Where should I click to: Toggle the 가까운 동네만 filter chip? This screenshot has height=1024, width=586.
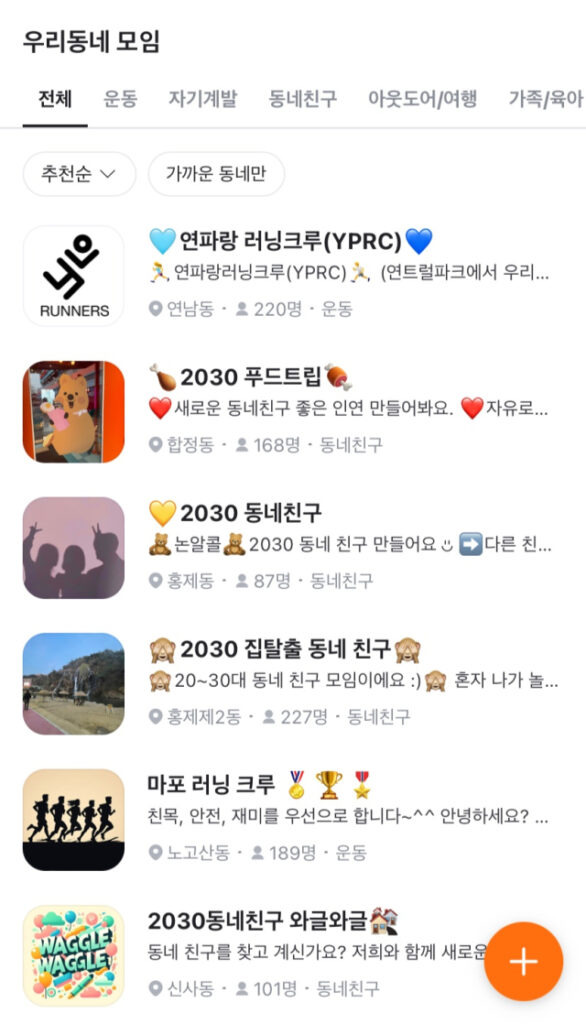tap(216, 174)
